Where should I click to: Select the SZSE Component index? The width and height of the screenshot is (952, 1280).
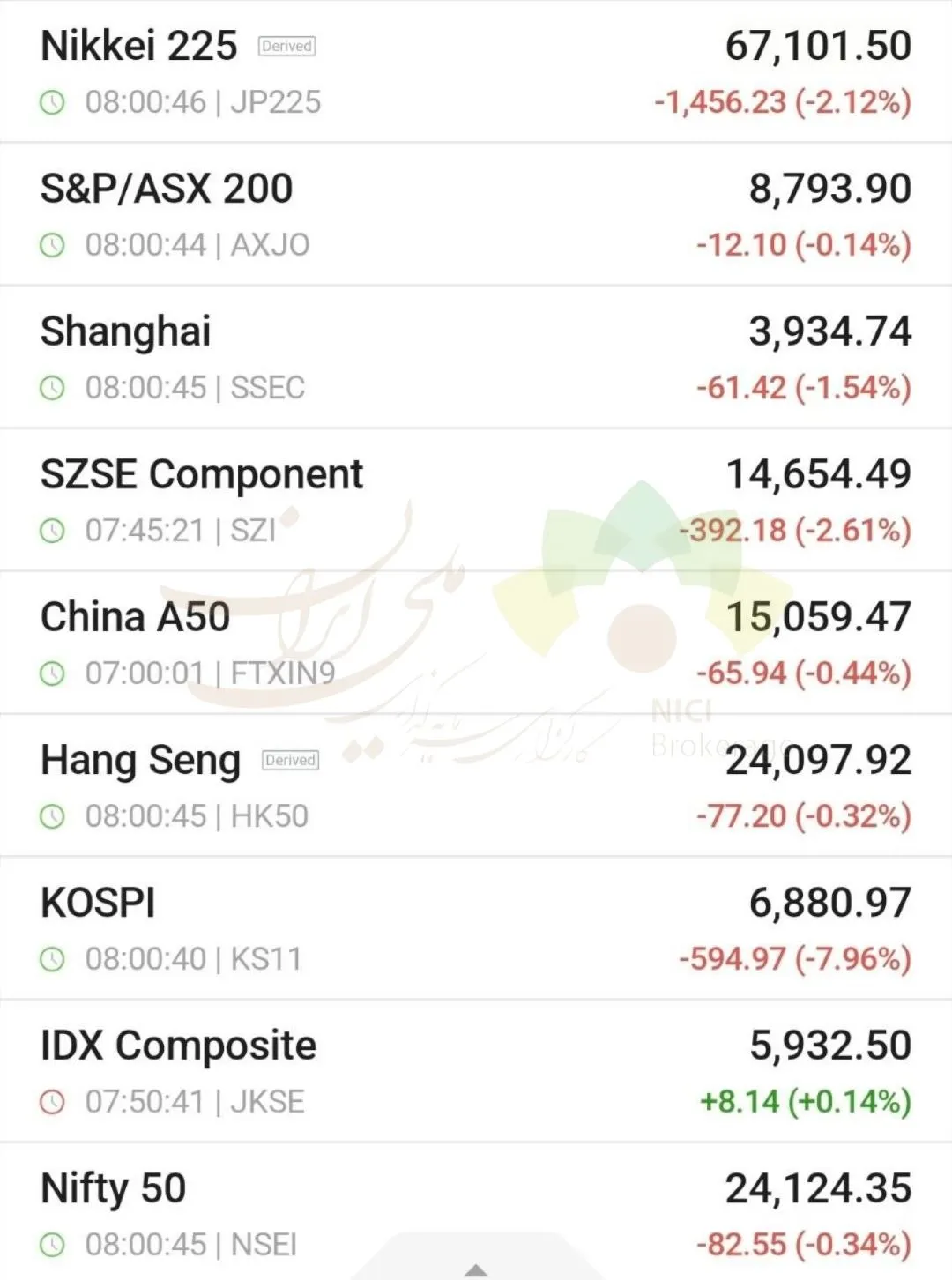[476, 500]
